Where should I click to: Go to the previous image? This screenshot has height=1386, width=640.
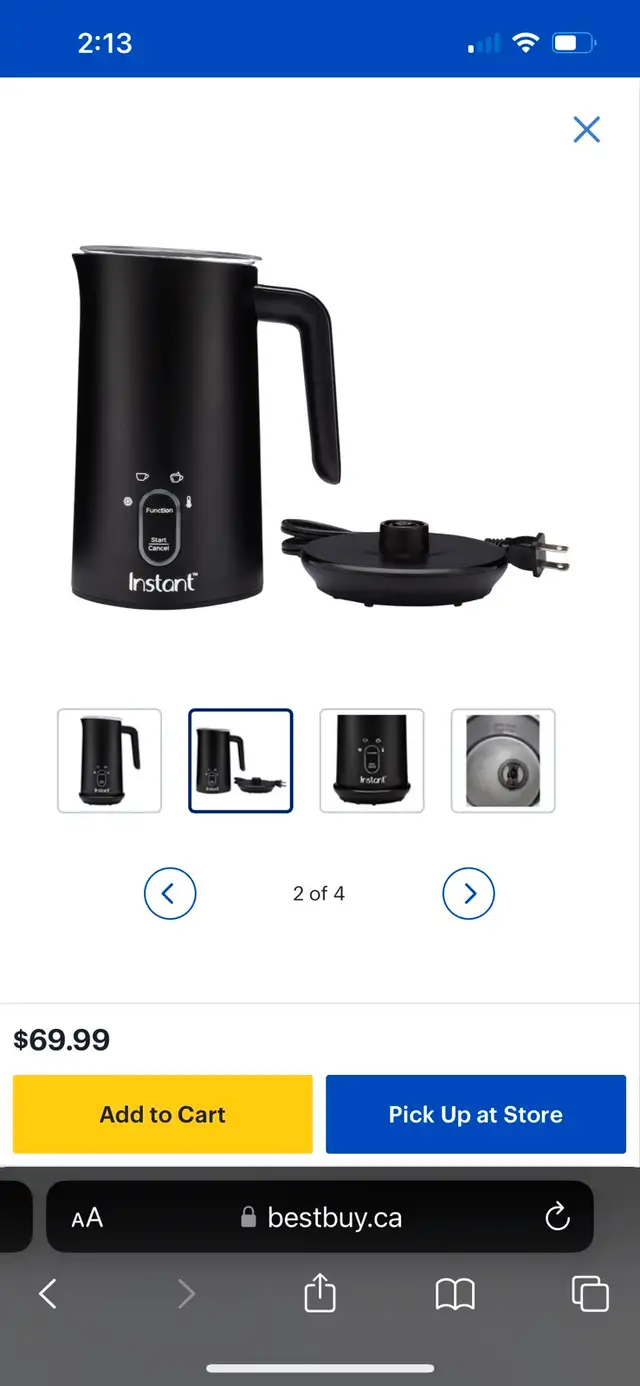click(170, 894)
